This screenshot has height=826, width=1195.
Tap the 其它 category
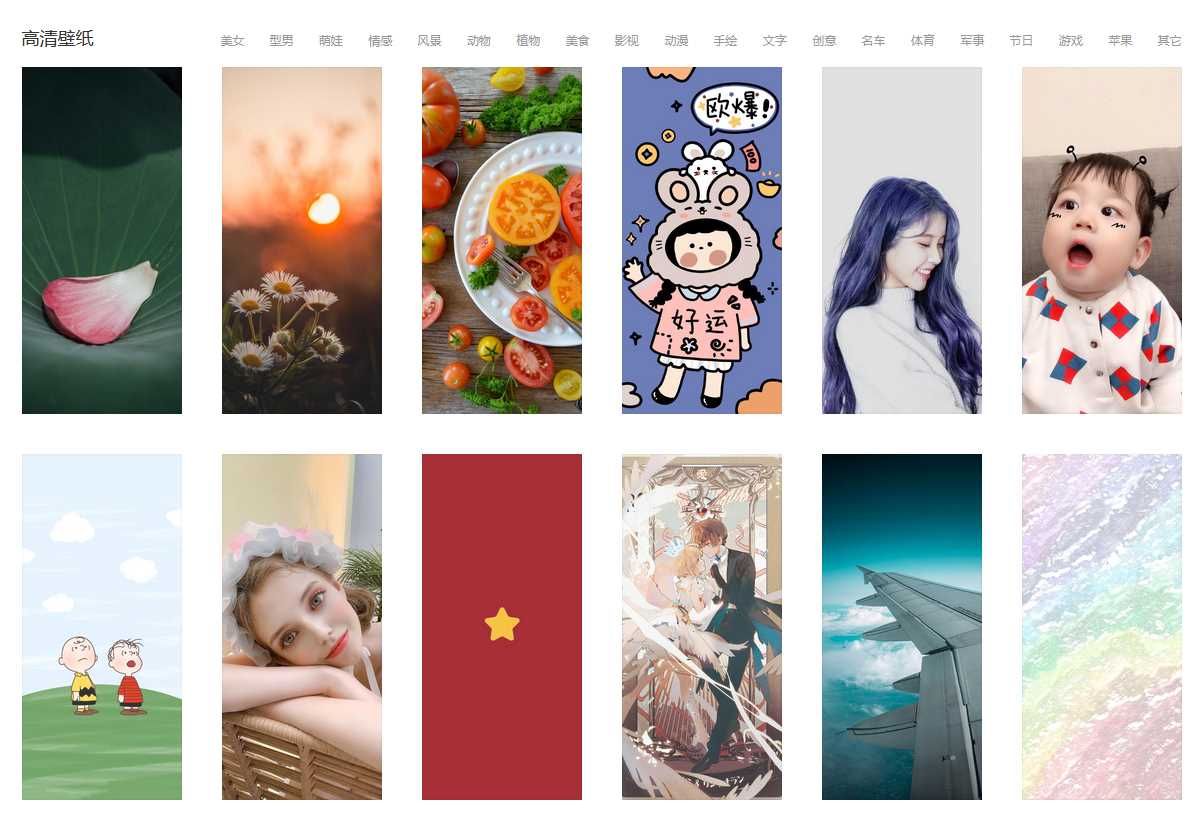[1168, 41]
